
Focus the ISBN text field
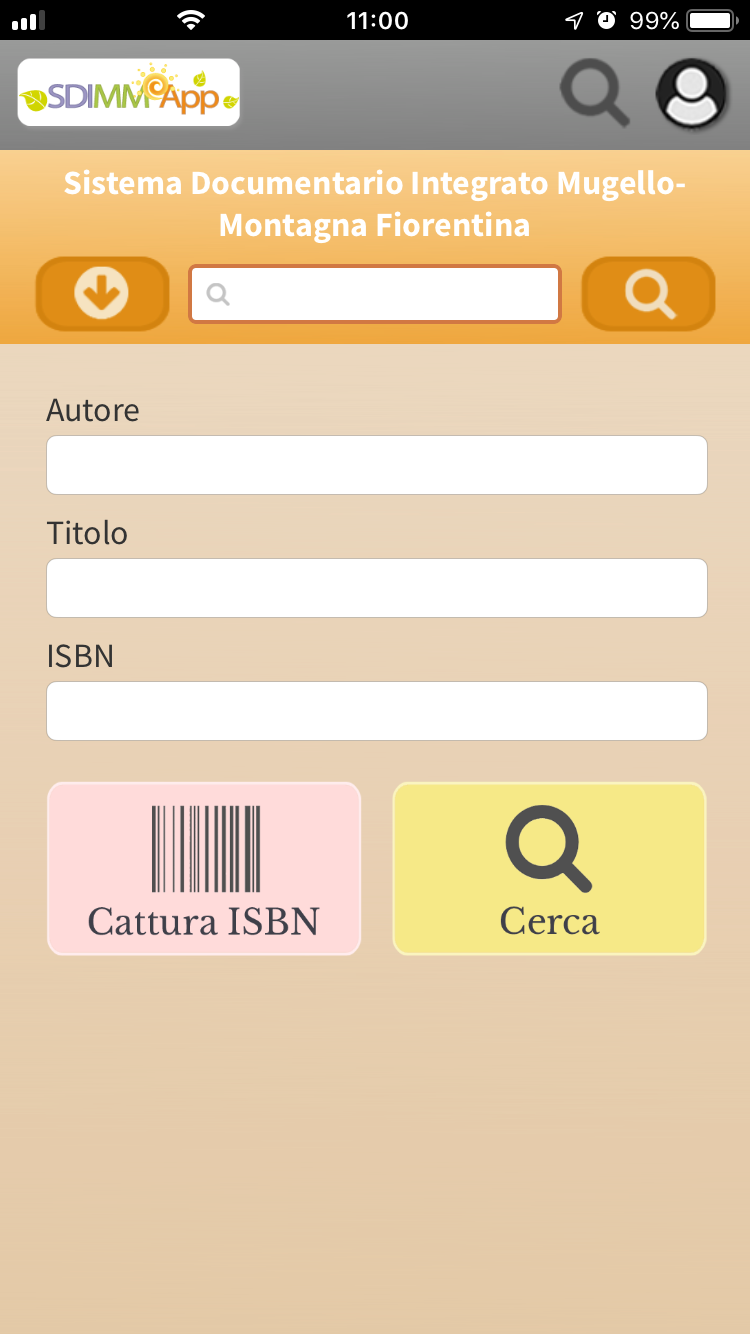pyautogui.click(x=377, y=711)
